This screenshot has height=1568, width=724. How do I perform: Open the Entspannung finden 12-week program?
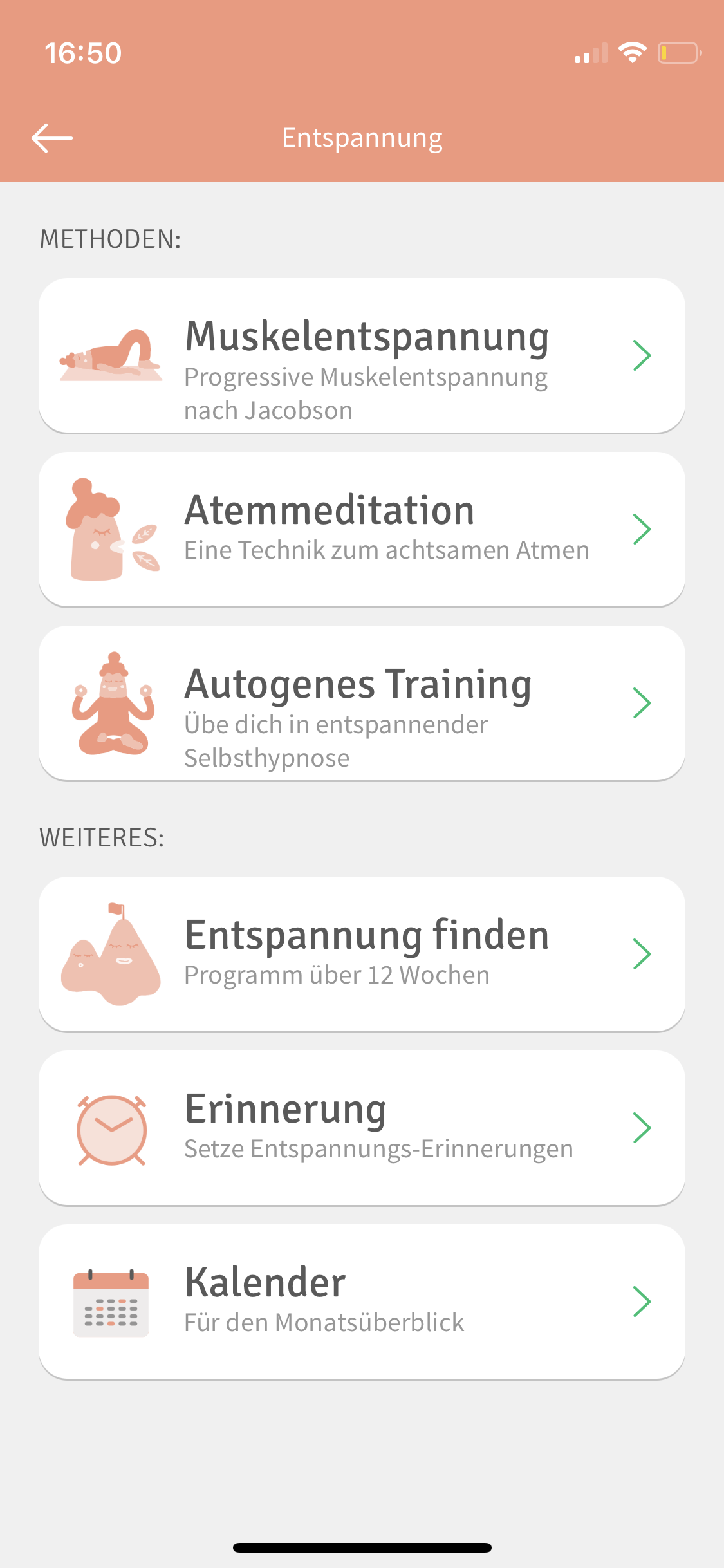click(x=362, y=954)
